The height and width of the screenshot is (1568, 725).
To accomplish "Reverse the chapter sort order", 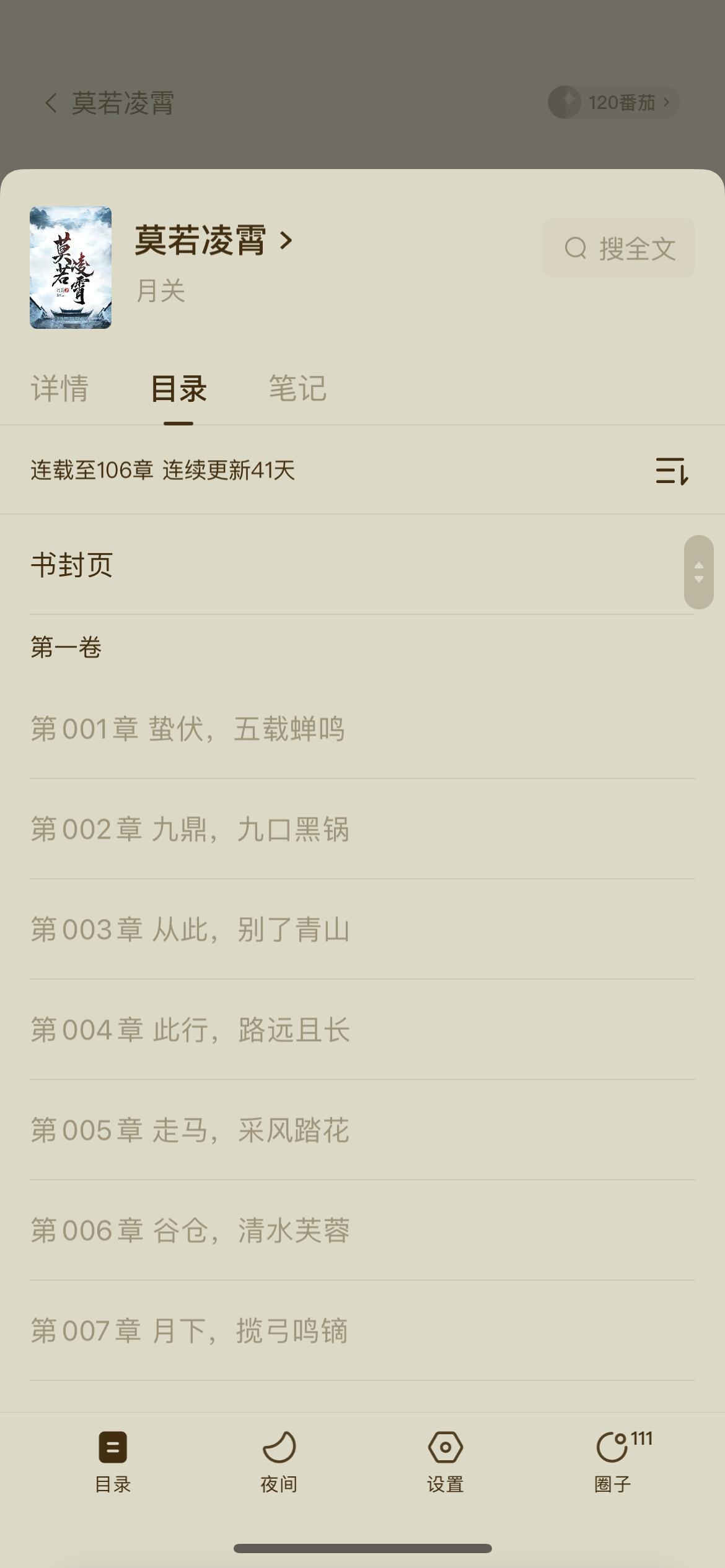I will pos(672,471).
